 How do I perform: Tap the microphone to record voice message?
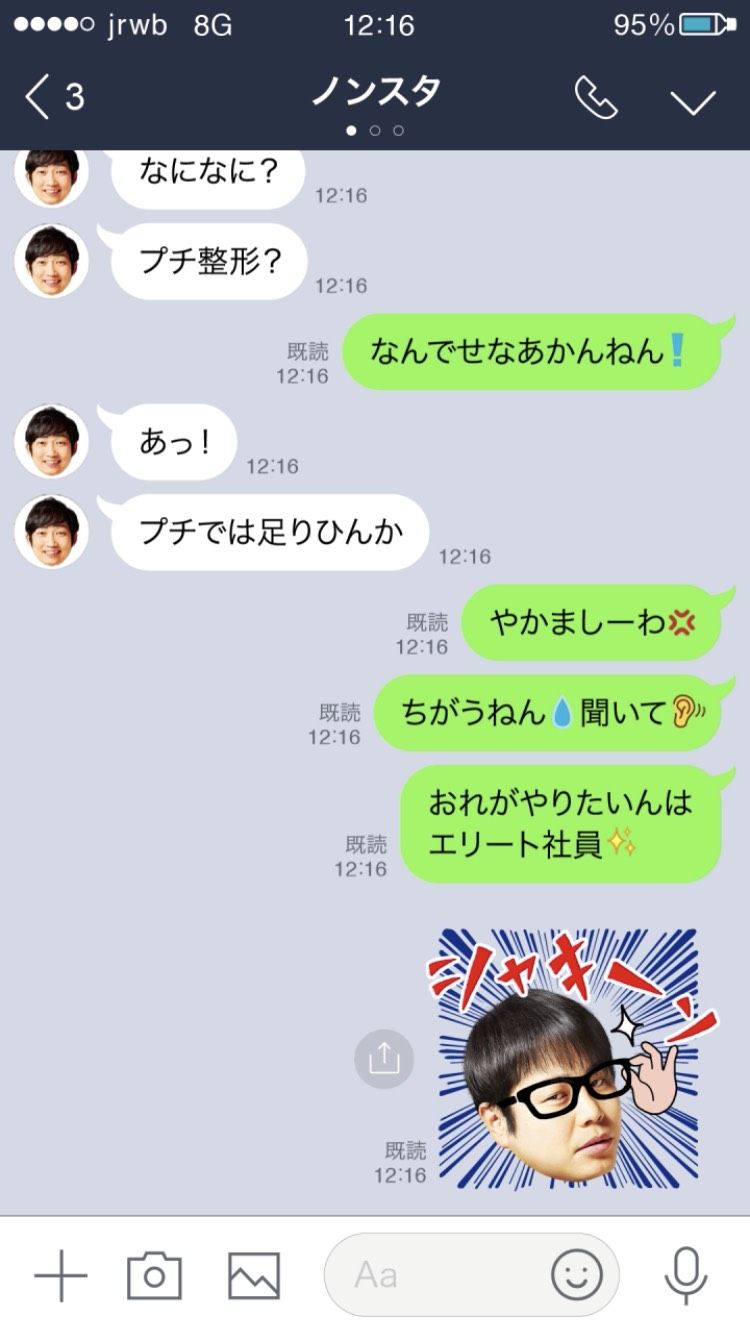[x=685, y=1275]
